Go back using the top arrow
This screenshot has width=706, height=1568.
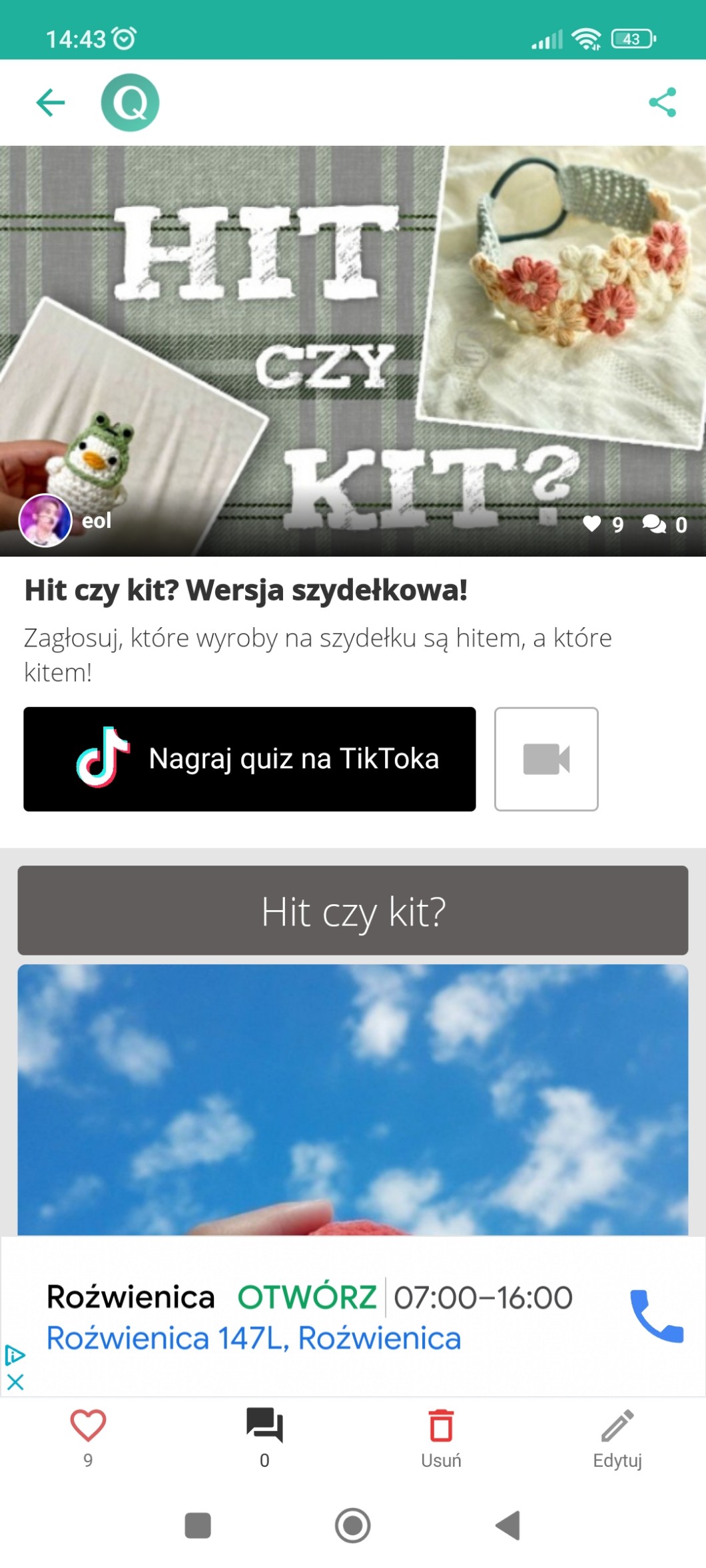click(50, 103)
